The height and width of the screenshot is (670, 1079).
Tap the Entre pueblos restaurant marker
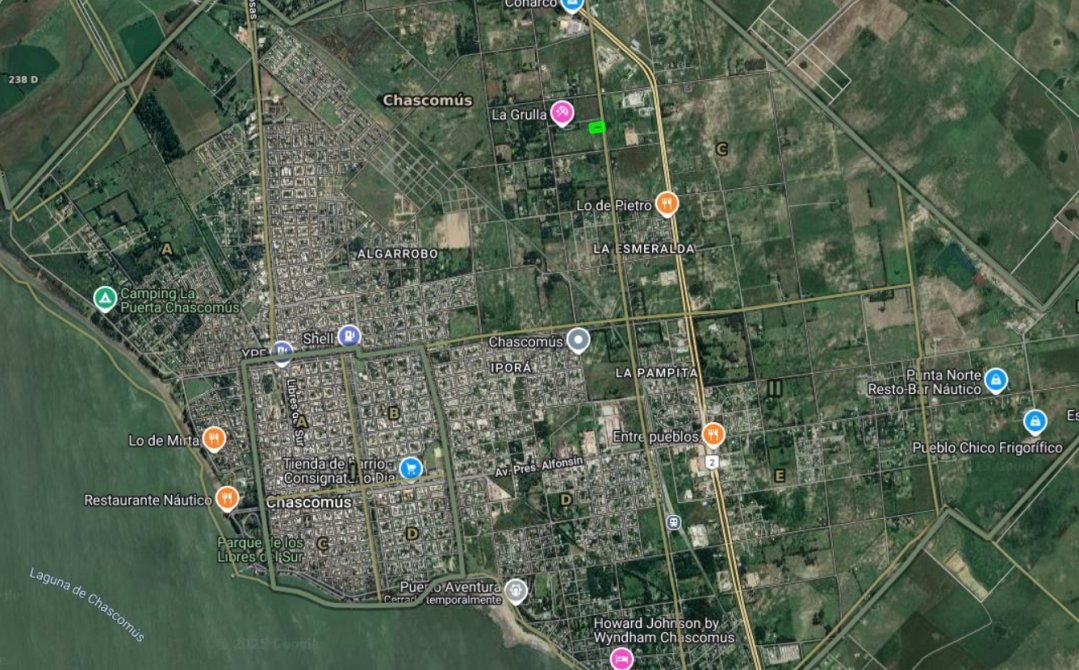tap(712, 434)
